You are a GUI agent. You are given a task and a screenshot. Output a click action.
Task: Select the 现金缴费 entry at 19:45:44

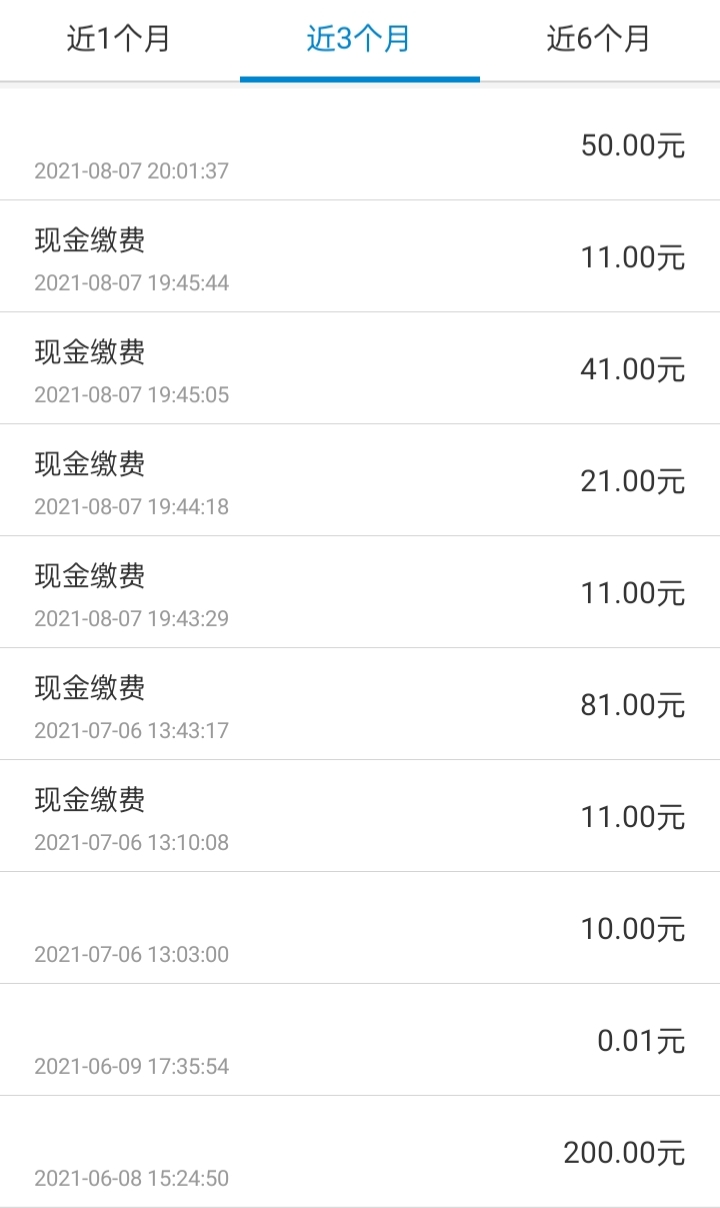[360, 255]
